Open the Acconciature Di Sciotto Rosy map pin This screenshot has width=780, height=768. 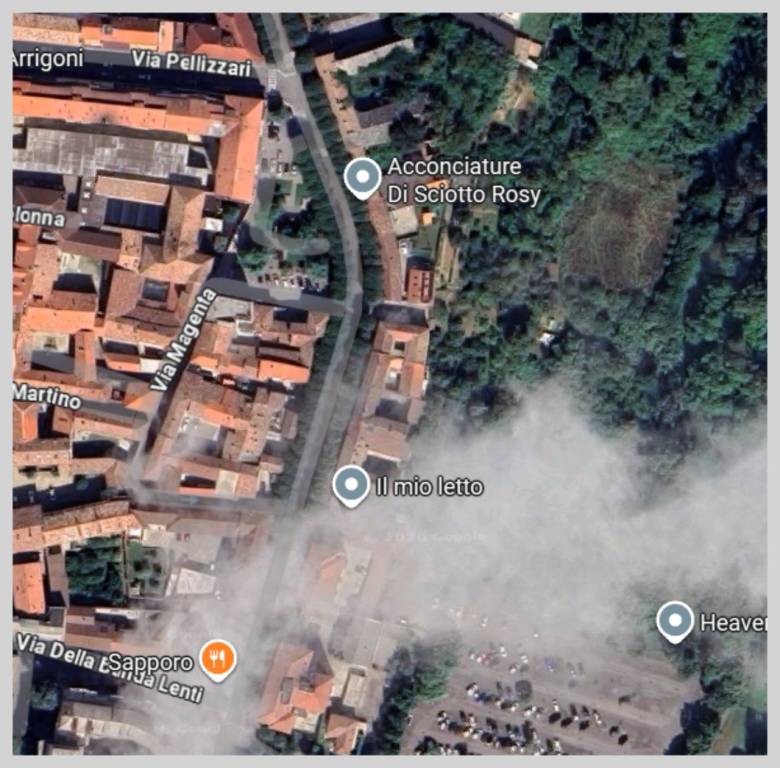point(362,177)
